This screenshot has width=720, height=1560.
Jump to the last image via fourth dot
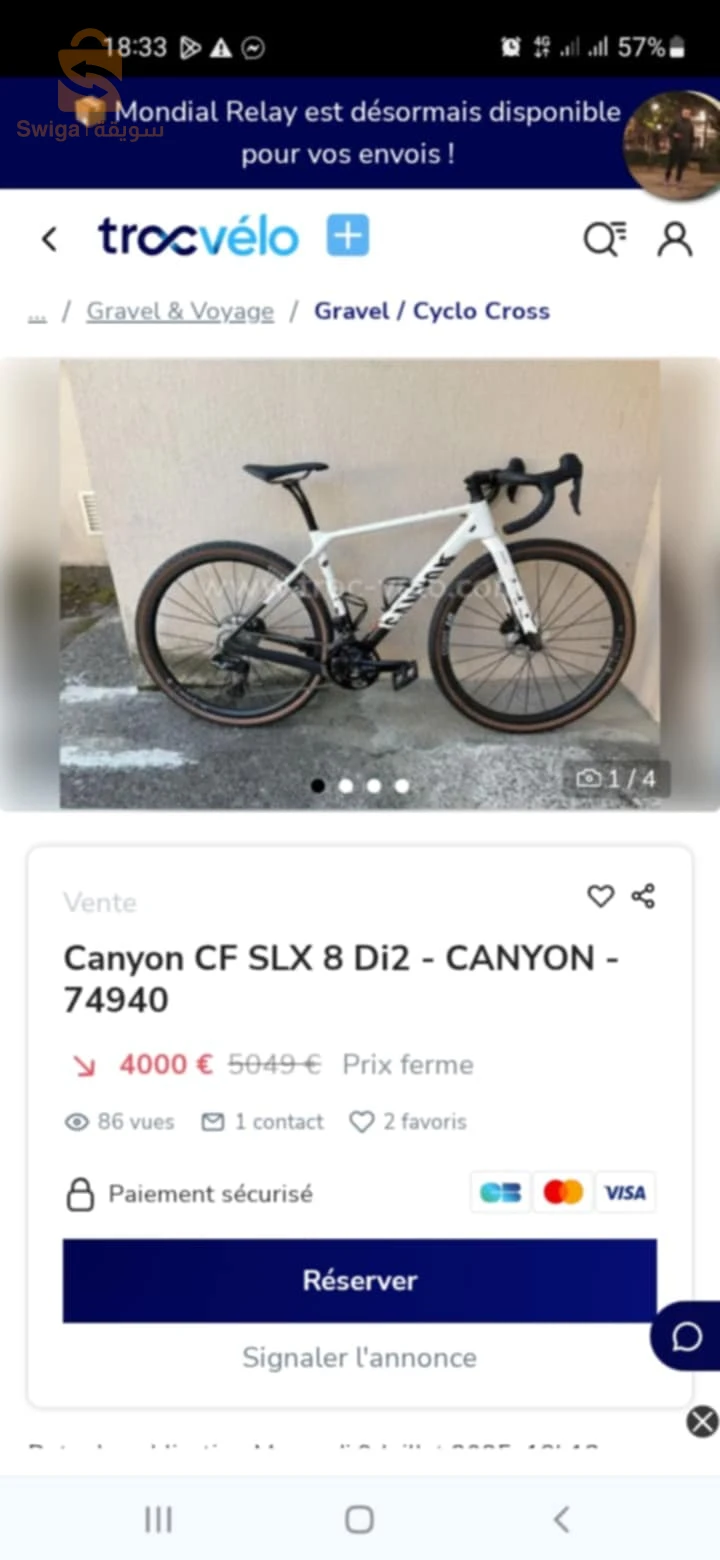[402, 786]
